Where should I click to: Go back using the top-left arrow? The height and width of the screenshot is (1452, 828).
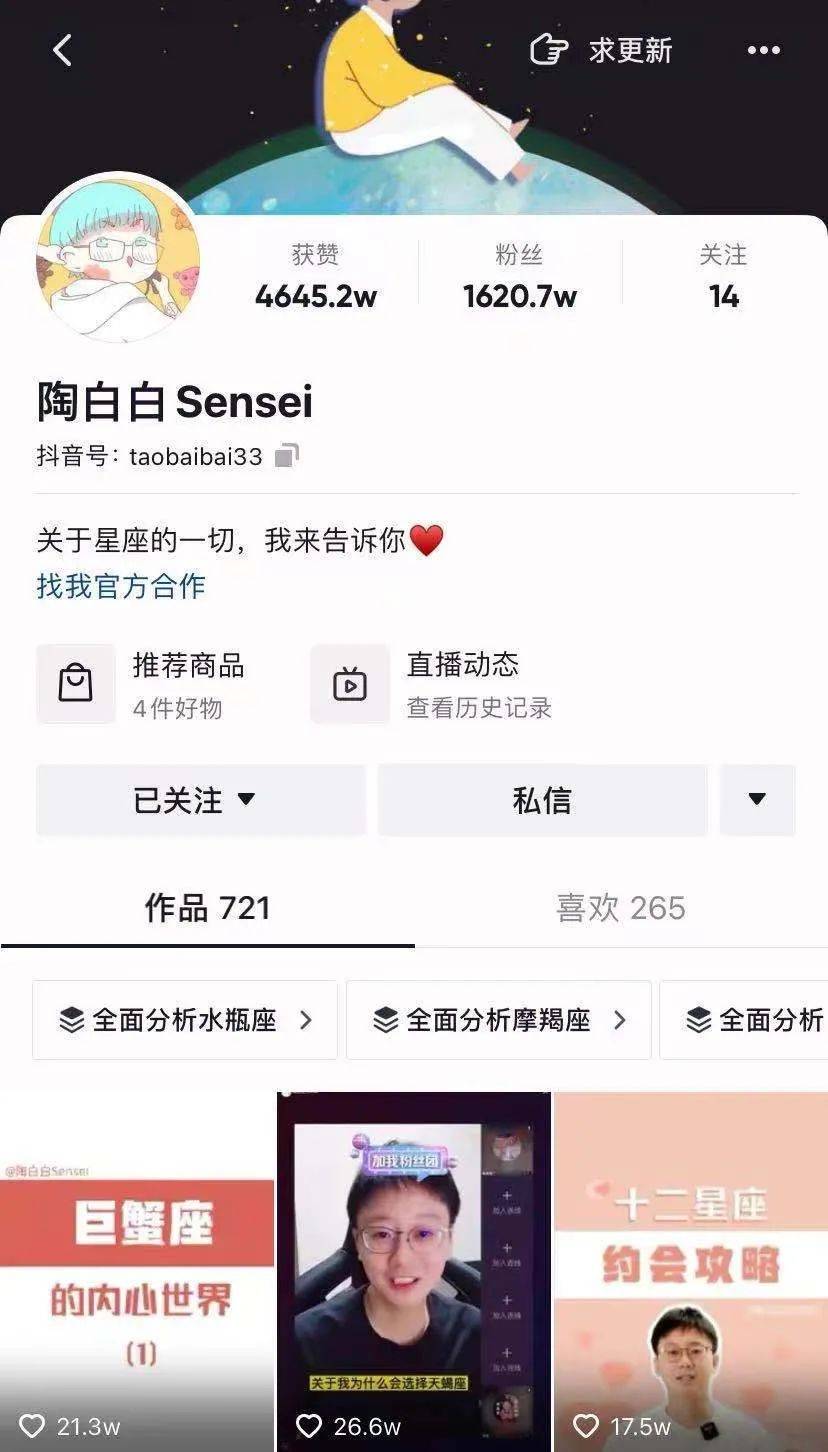(x=62, y=50)
